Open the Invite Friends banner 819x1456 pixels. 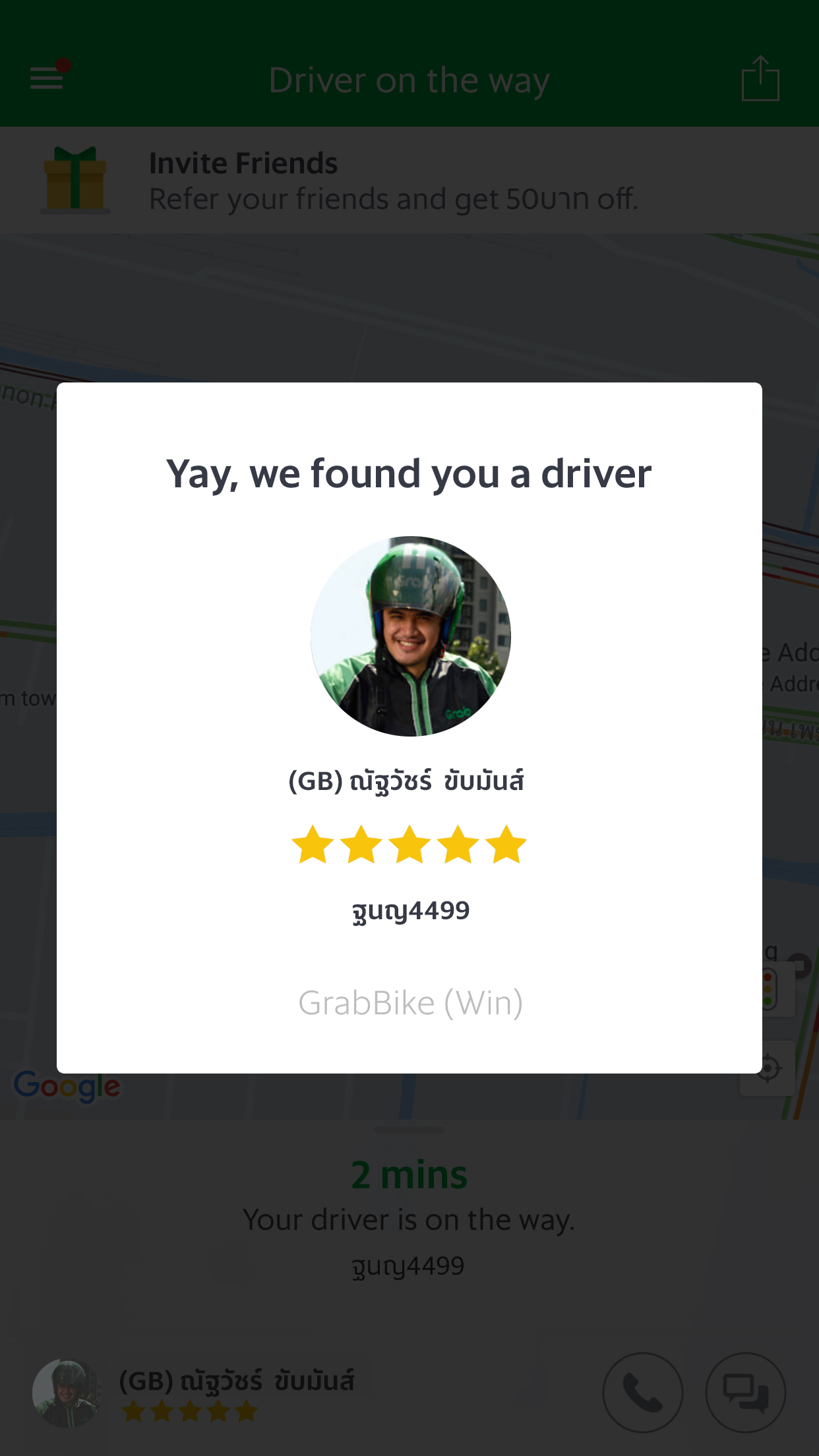[409, 181]
